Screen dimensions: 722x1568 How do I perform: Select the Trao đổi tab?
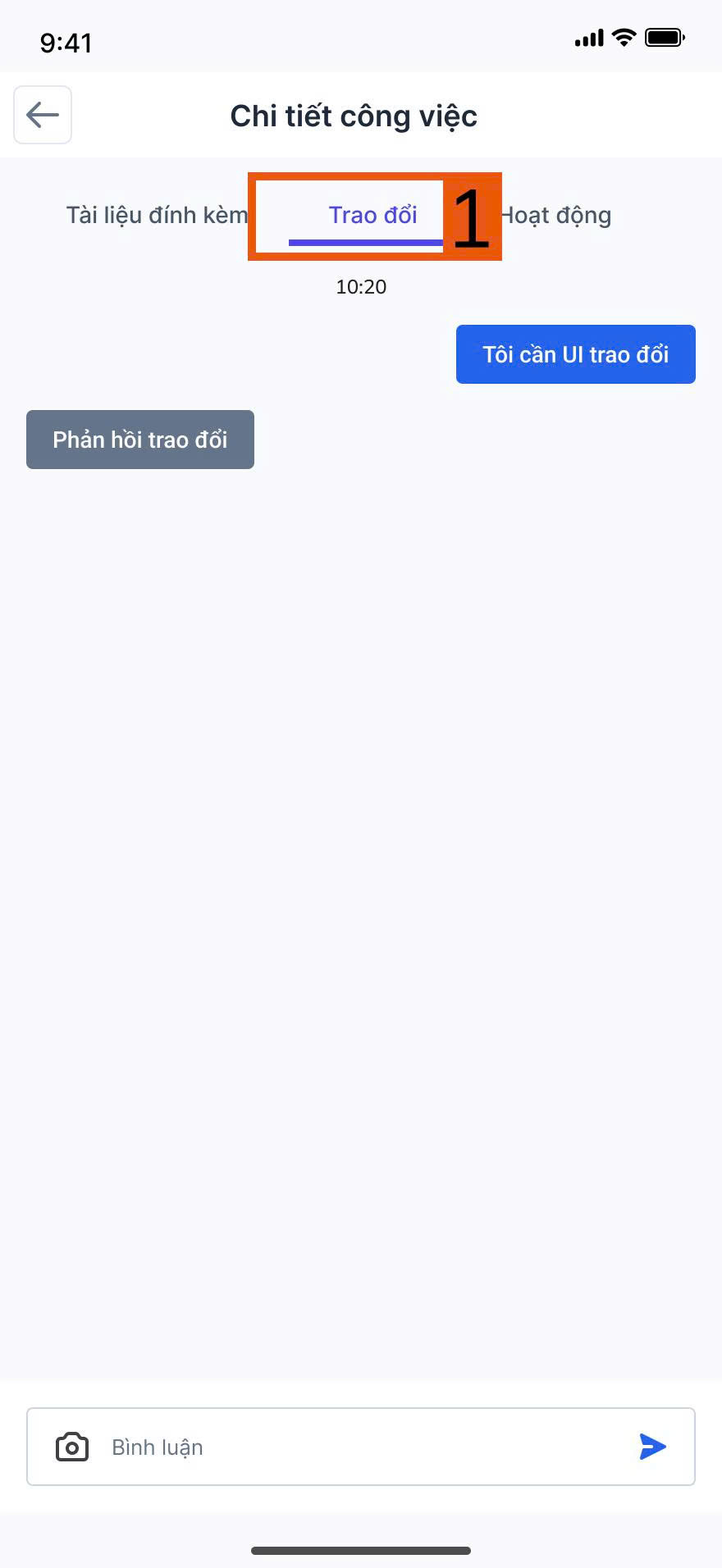372,216
